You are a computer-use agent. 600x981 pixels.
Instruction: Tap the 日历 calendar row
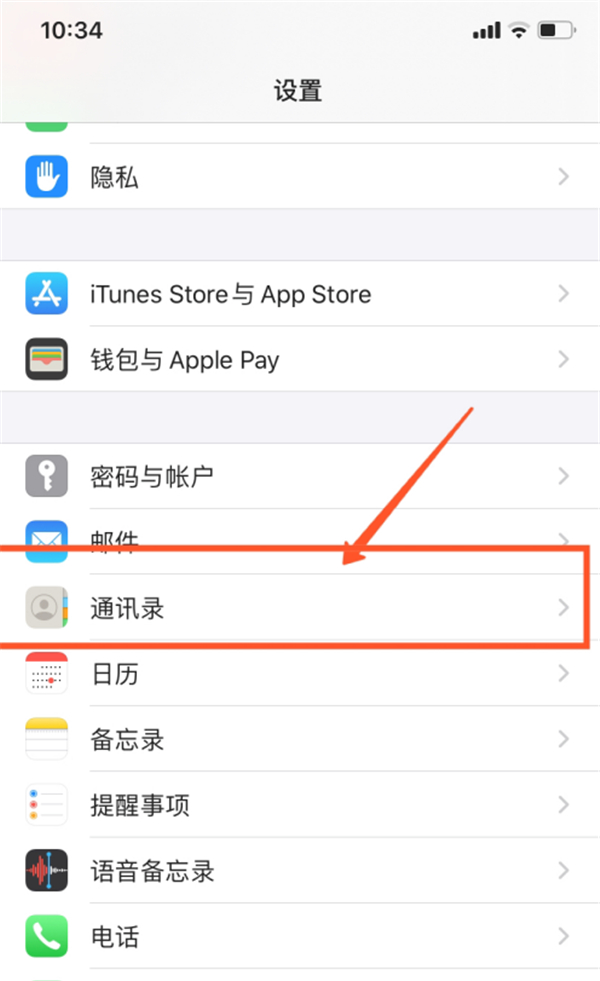coord(300,674)
